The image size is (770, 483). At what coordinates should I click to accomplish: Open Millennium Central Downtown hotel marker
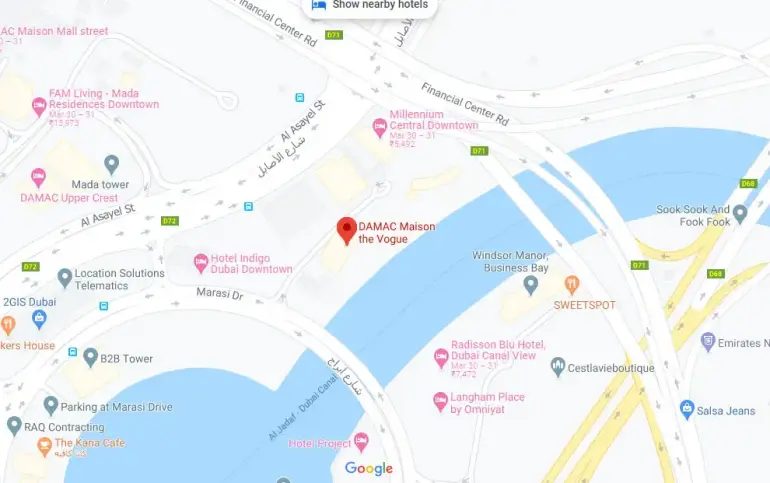(x=379, y=127)
